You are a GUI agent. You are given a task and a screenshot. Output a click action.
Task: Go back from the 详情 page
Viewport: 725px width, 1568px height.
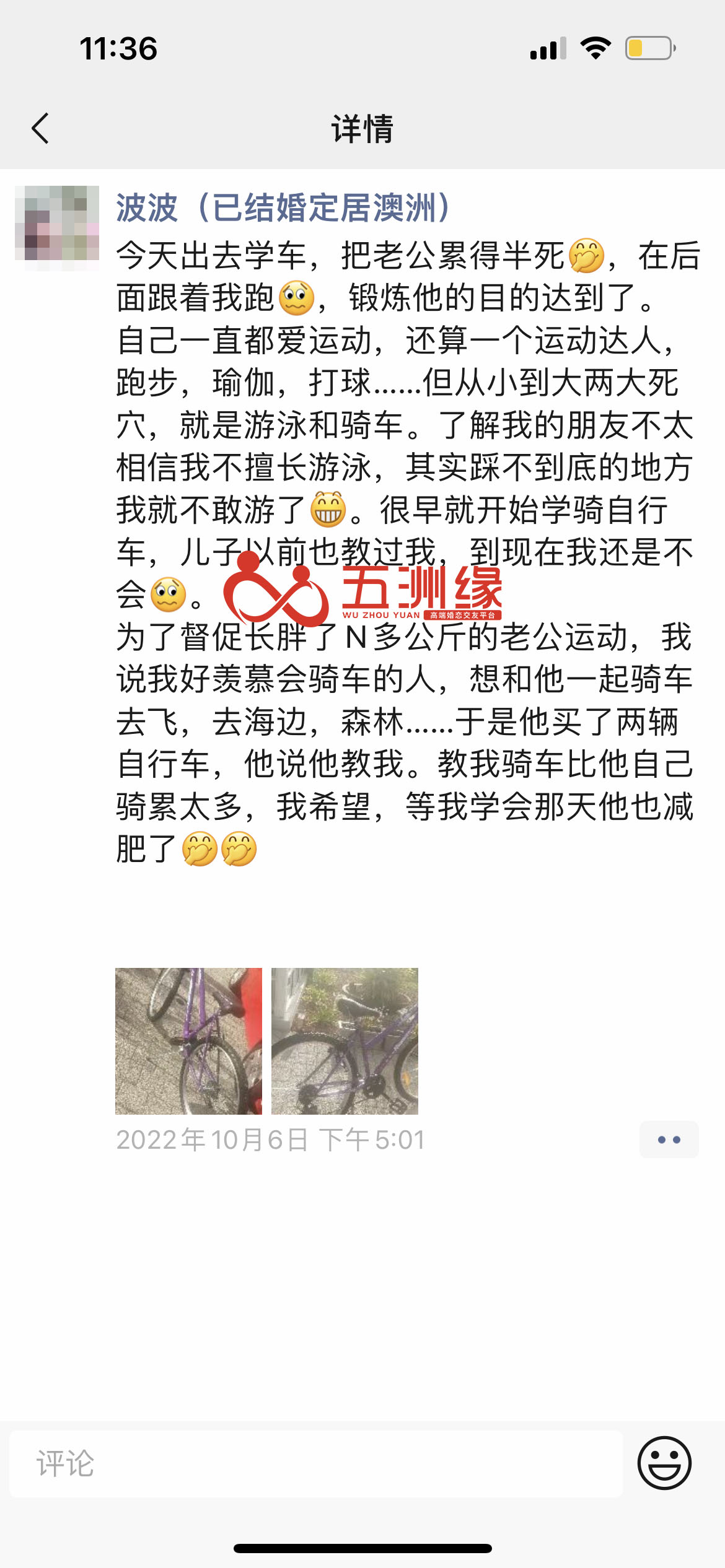click(x=41, y=129)
